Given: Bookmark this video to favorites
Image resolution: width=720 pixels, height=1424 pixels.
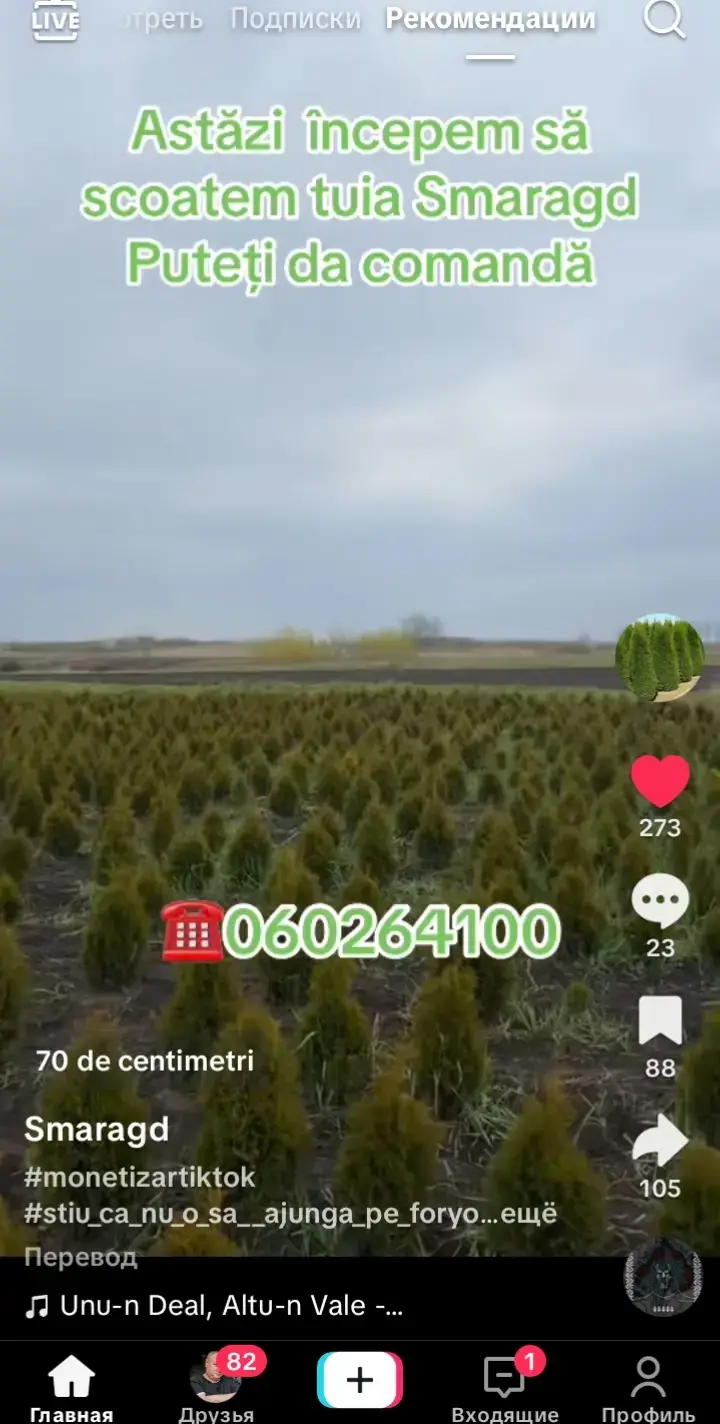Looking at the screenshot, I should coord(660,1021).
